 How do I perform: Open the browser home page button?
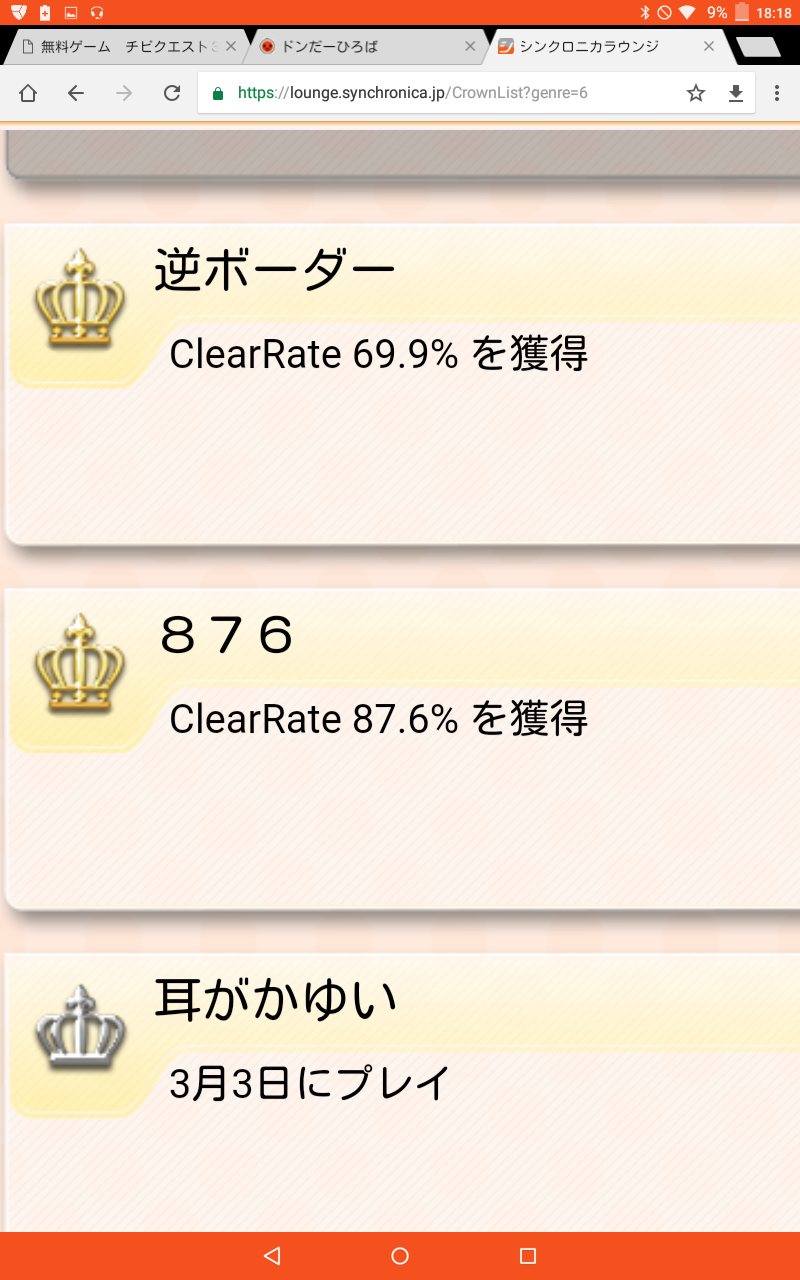(28, 93)
